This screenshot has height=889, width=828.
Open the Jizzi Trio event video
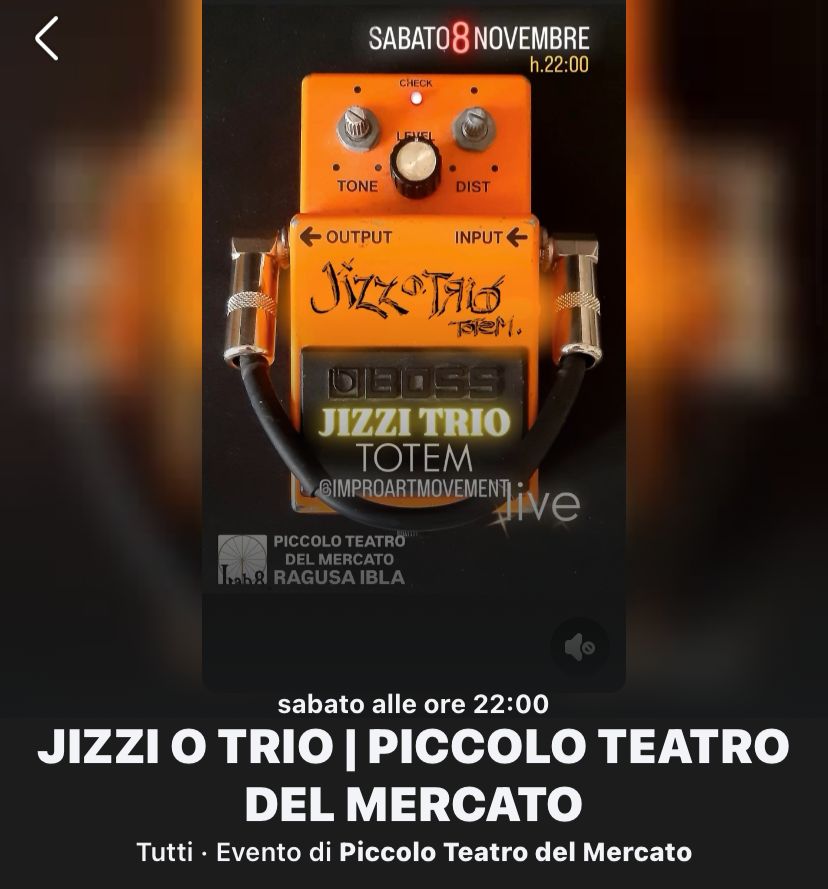click(x=413, y=340)
